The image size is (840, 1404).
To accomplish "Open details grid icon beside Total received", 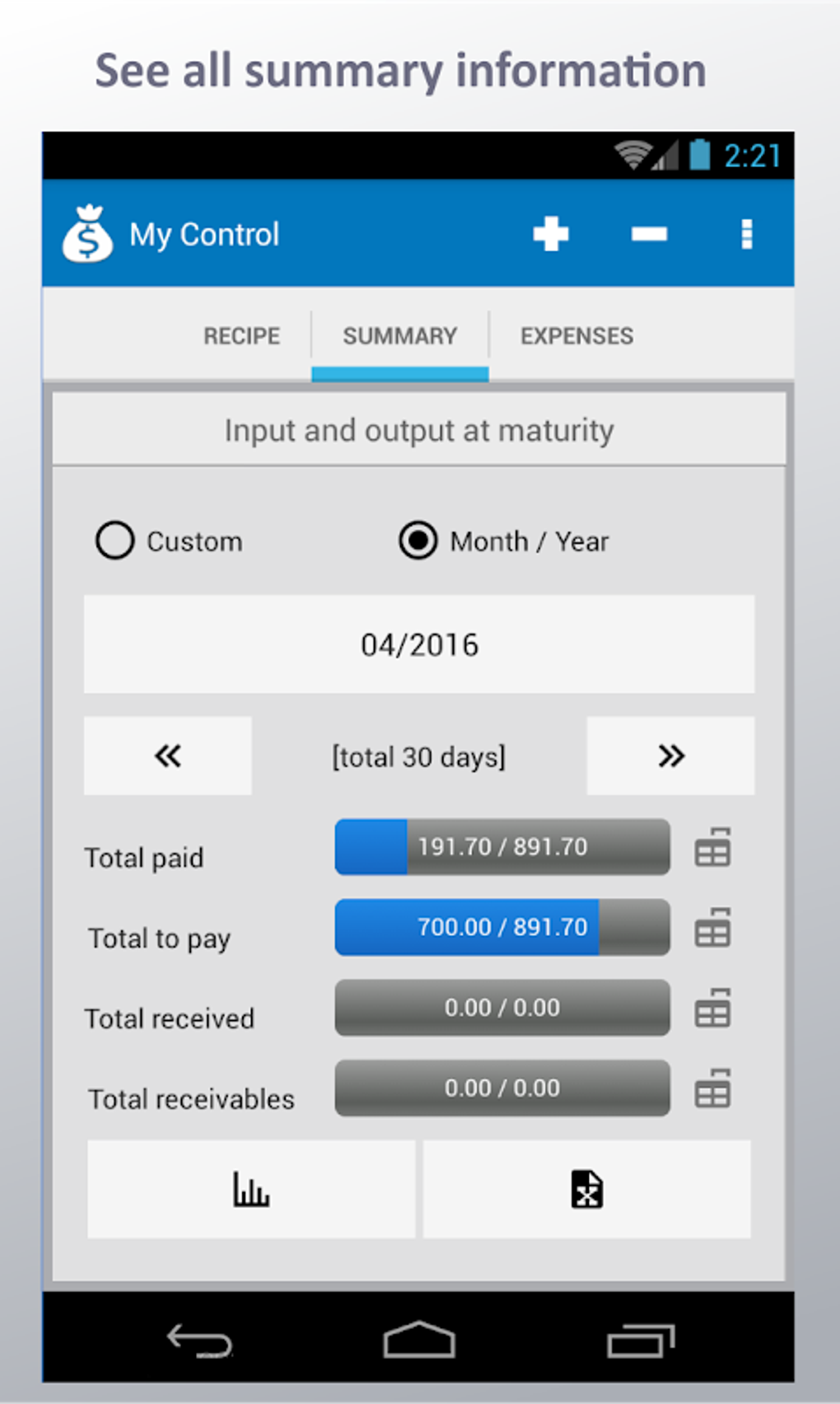I will pyautogui.click(x=713, y=1007).
